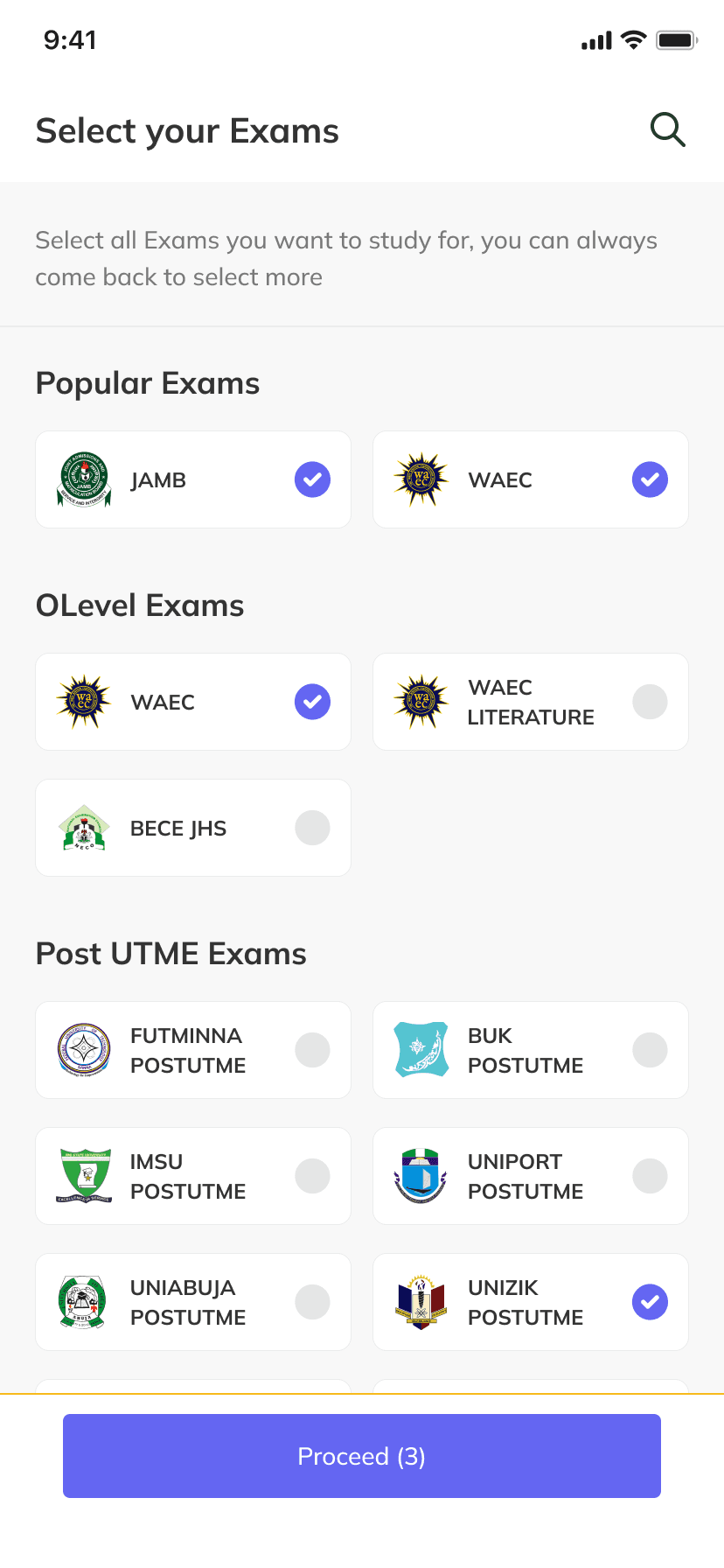Select WAEC LITERATURE exam

pyautogui.click(x=650, y=702)
